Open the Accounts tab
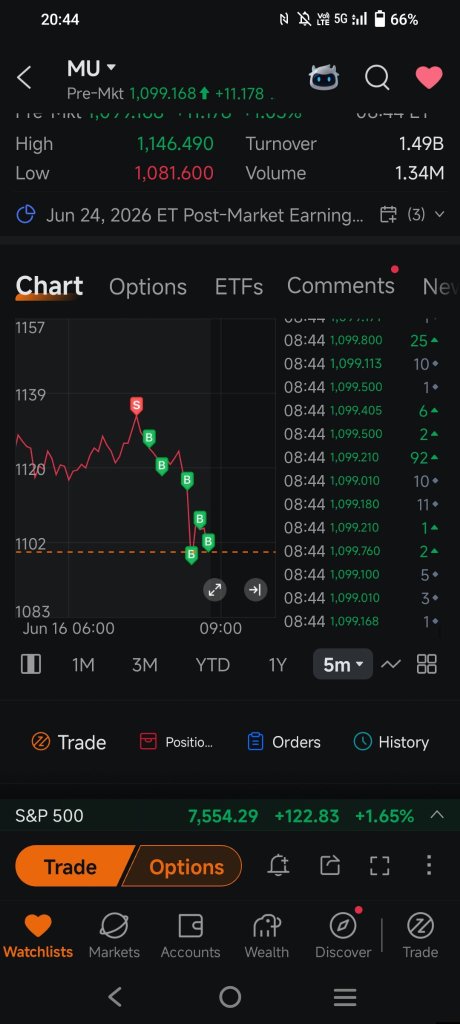 [190, 935]
